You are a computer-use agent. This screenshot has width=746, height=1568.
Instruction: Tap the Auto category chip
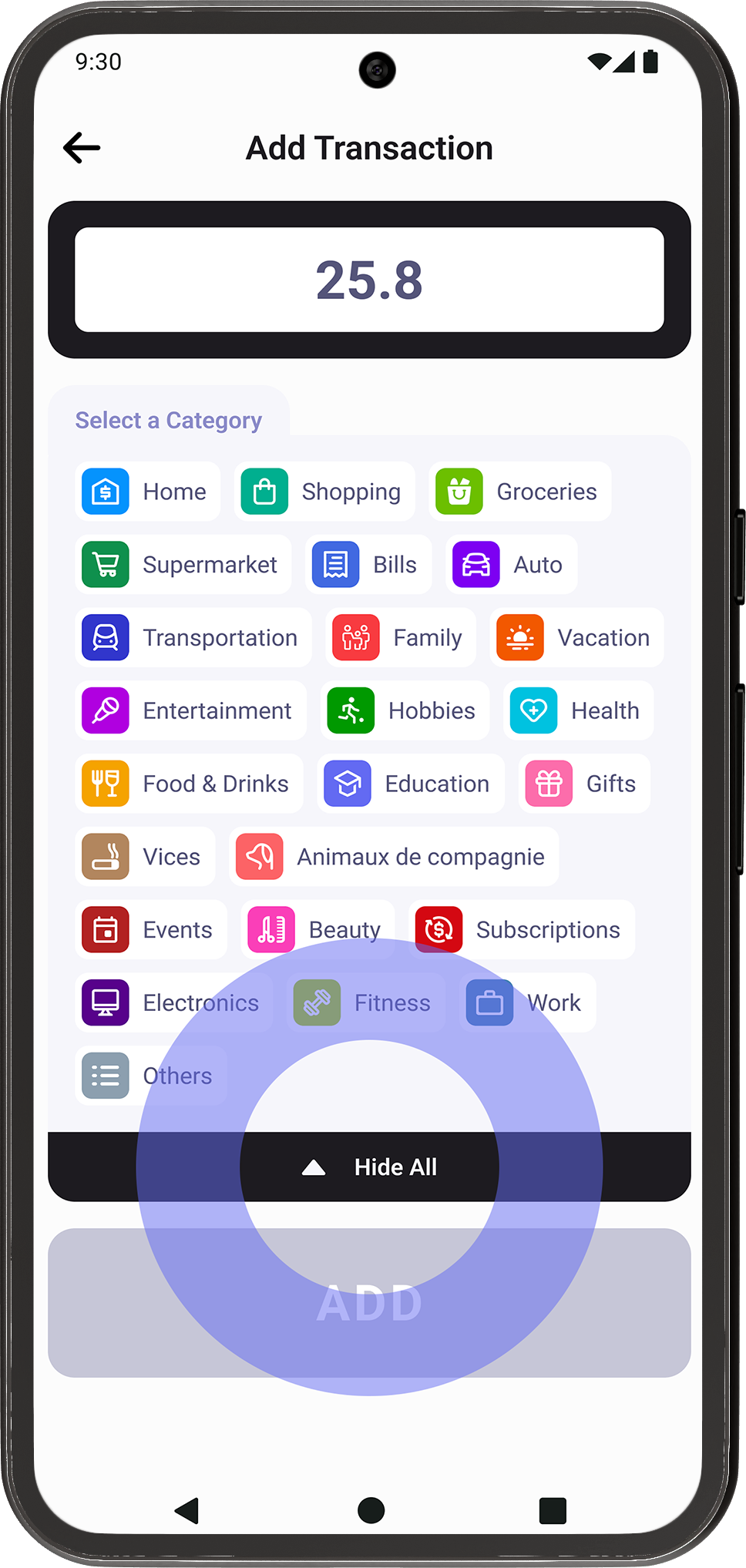pyautogui.click(x=511, y=565)
